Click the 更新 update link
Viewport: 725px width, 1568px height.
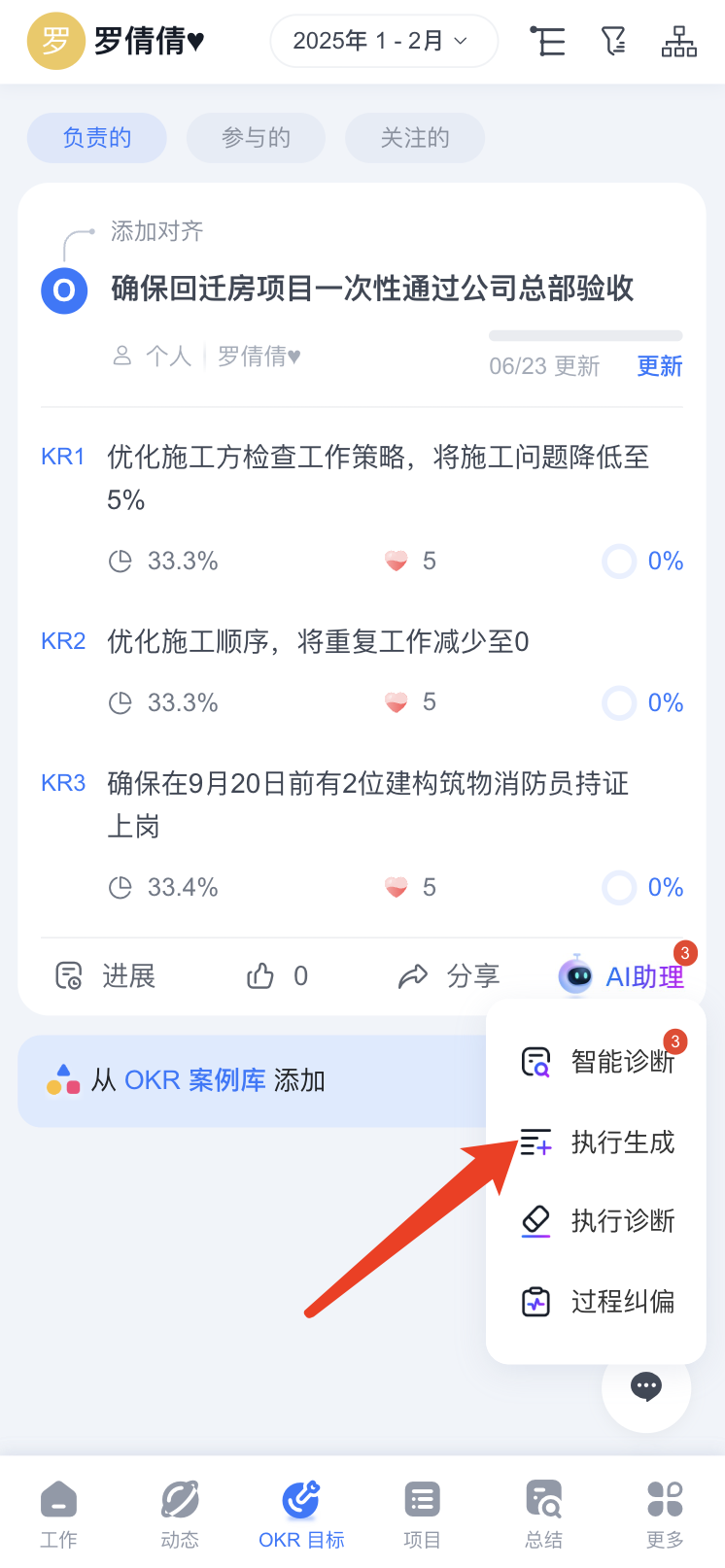pos(659,365)
